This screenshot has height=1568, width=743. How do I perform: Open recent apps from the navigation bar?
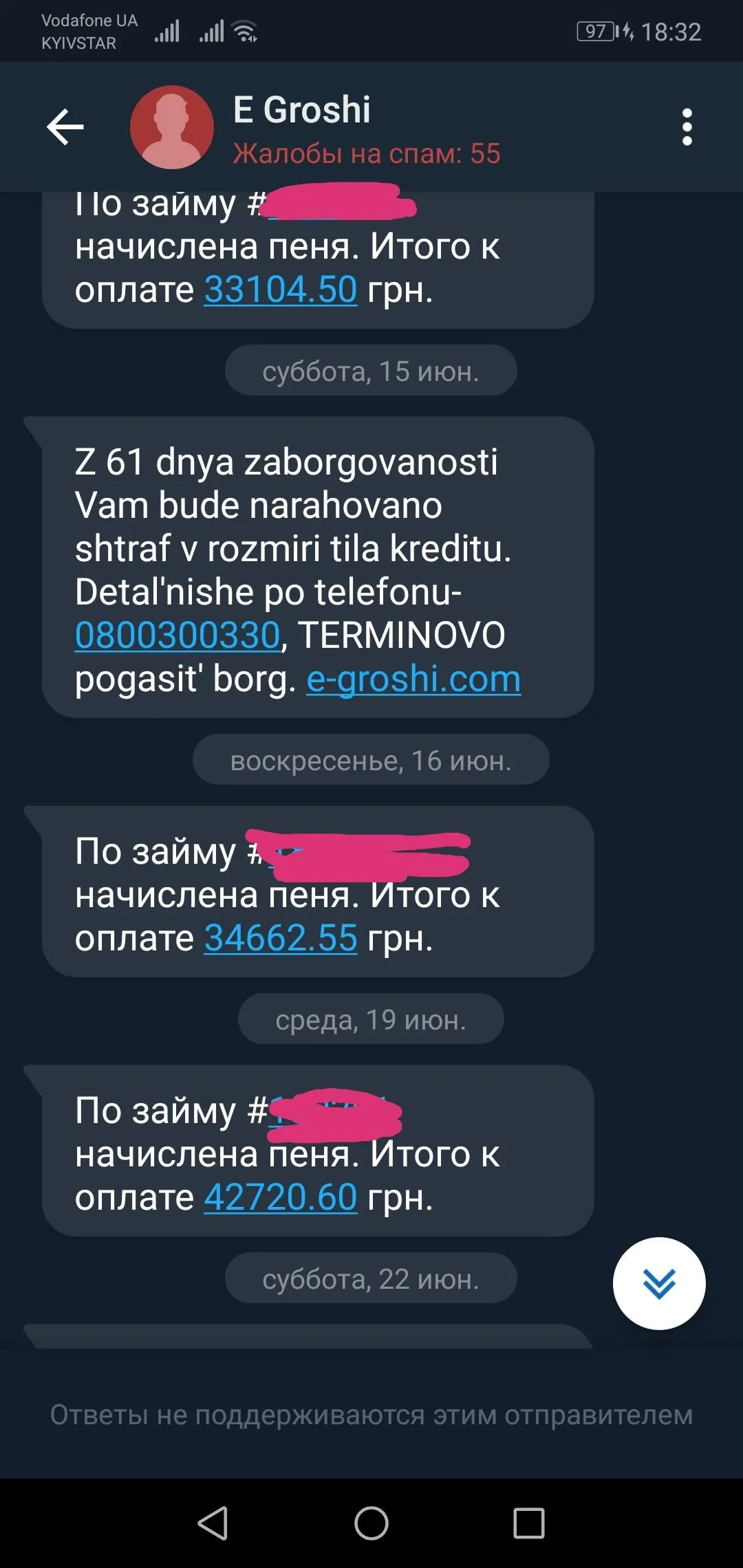pos(529,1523)
